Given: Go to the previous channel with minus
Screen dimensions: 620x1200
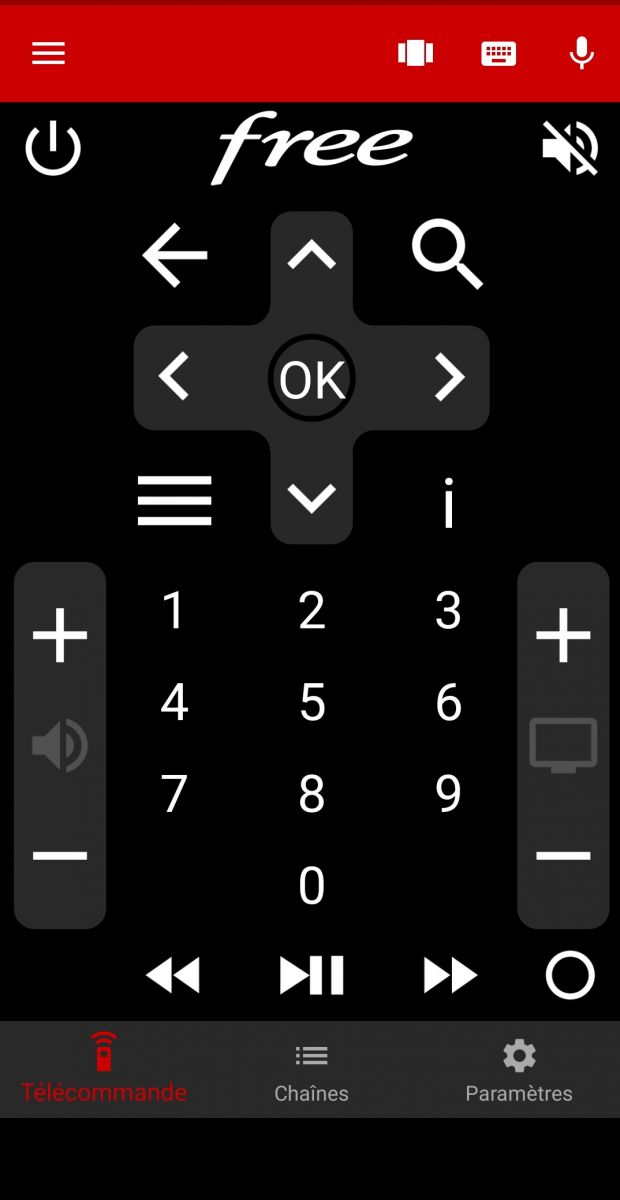Looking at the screenshot, I should pos(563,856).
